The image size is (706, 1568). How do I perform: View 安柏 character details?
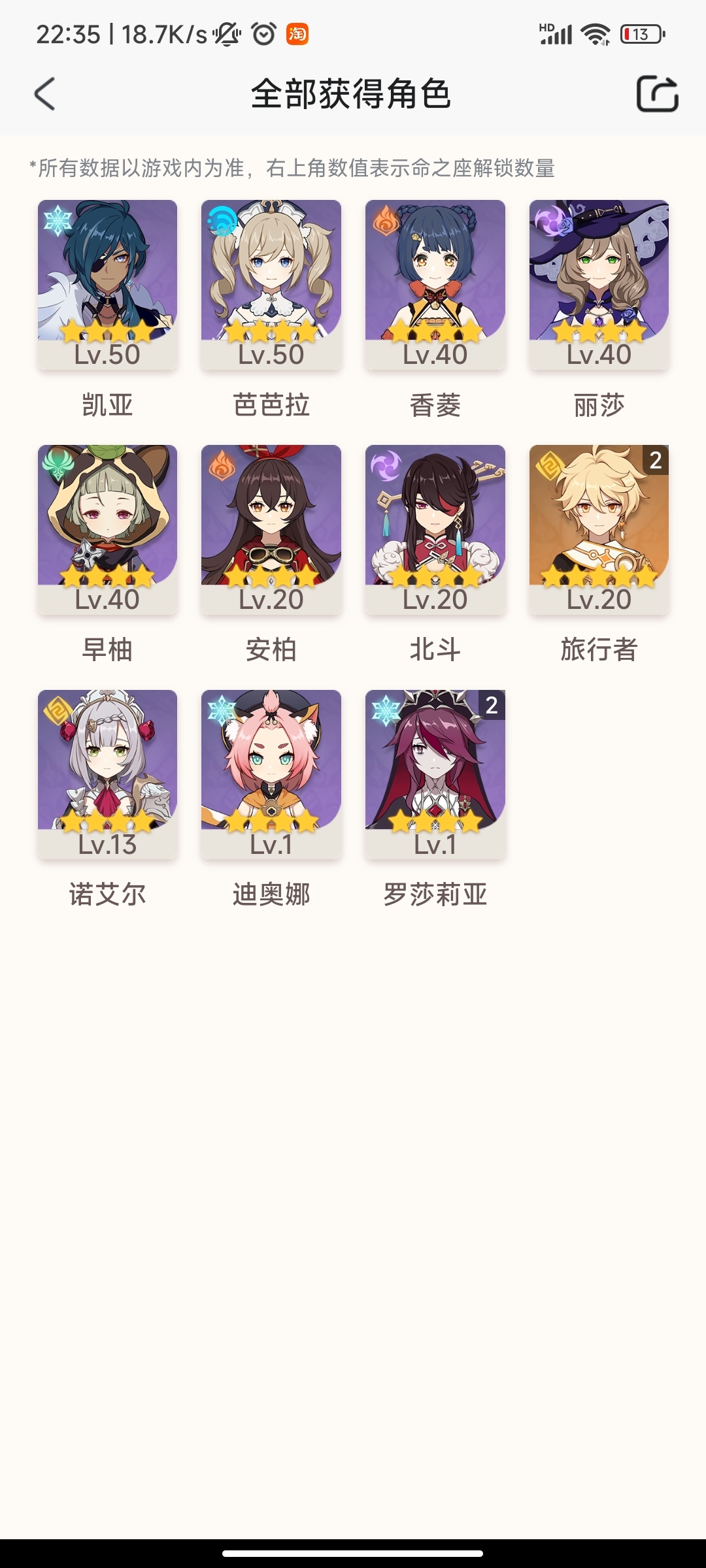[x=271, y=529]
